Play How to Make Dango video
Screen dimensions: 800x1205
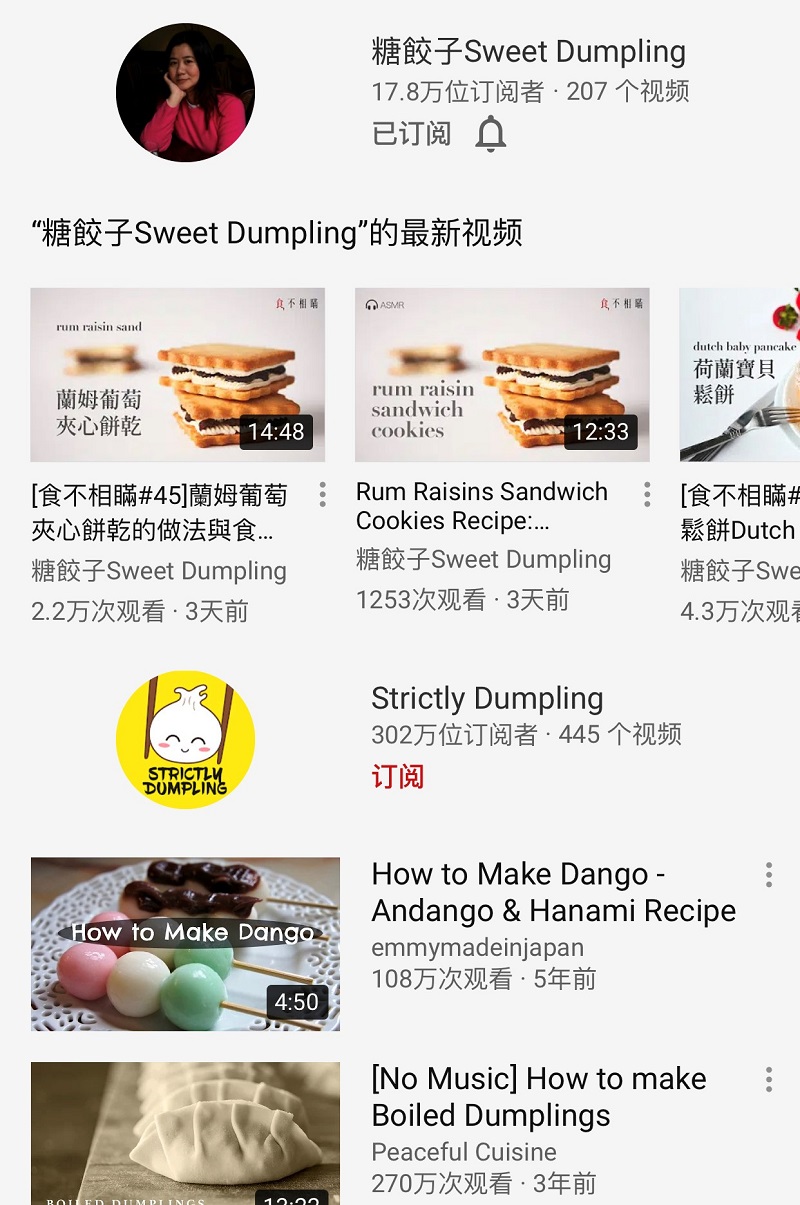(x=185, y=944)
